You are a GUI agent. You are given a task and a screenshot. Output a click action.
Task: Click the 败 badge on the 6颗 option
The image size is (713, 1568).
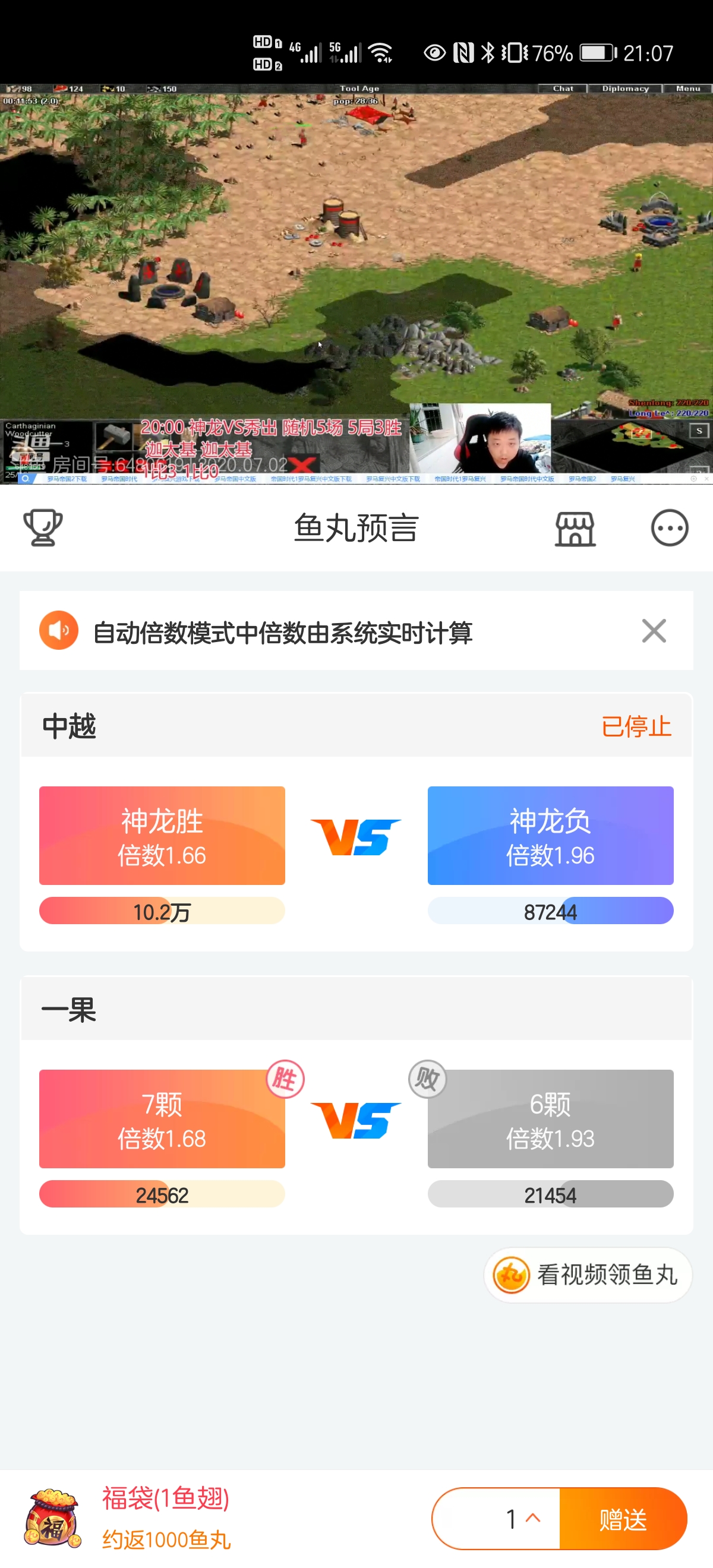[427, 1079]
